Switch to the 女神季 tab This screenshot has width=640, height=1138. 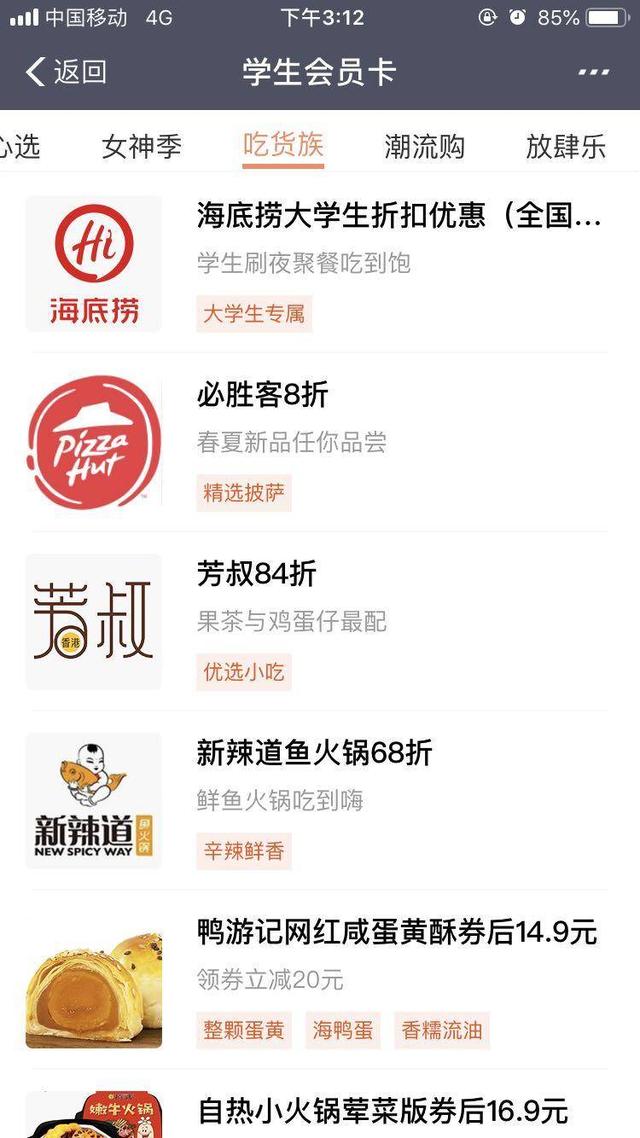coord(142,147)
